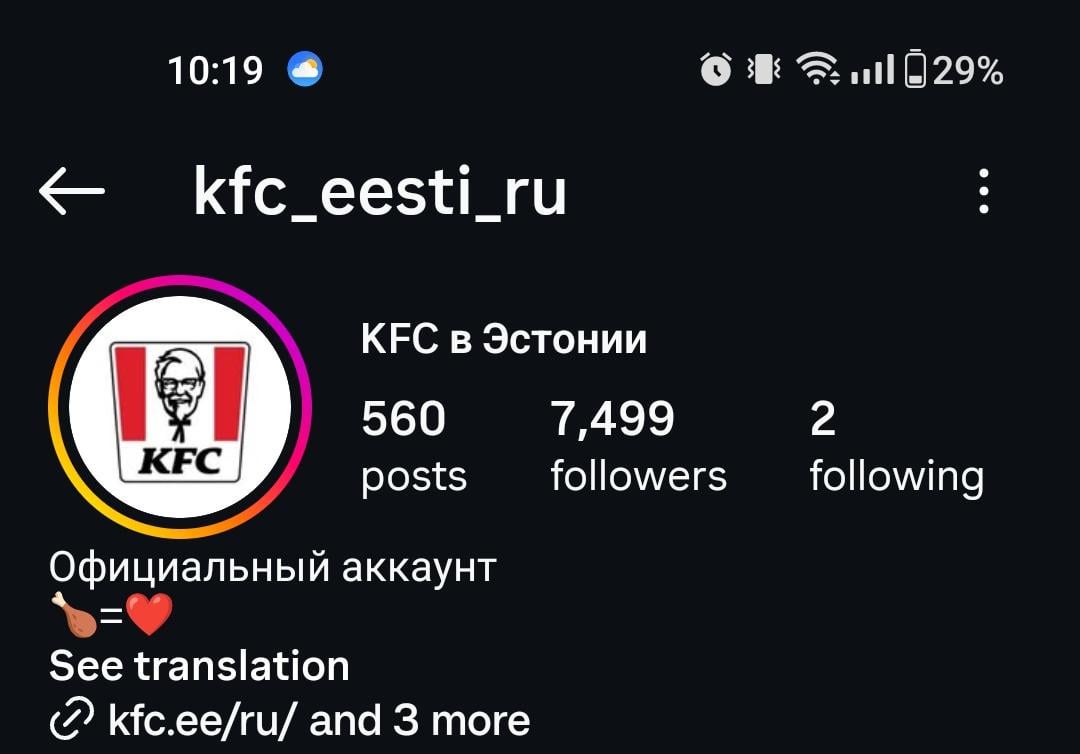Tap See translation for the bio
Screen dimensions: 1080x754
click(199, 665)
